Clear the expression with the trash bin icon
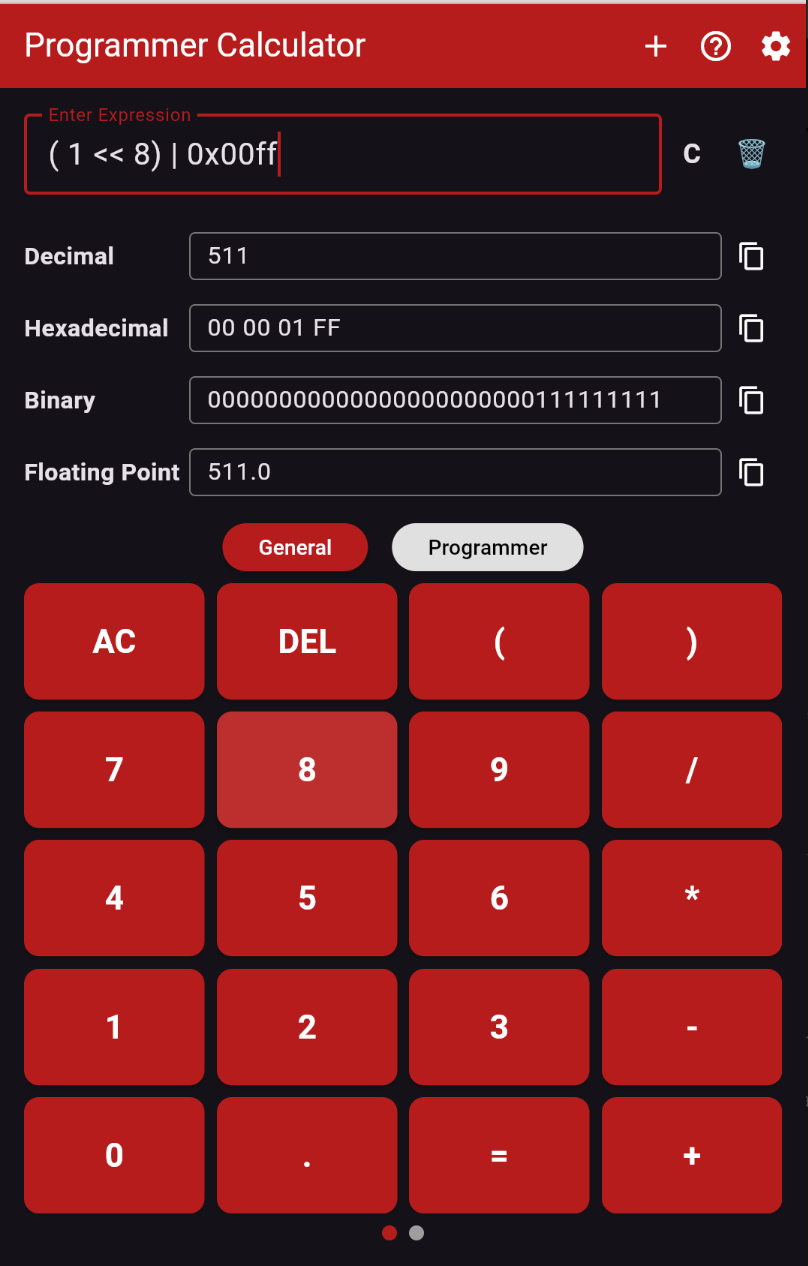This screenshot has height=1266, width=808. (750, 153)
